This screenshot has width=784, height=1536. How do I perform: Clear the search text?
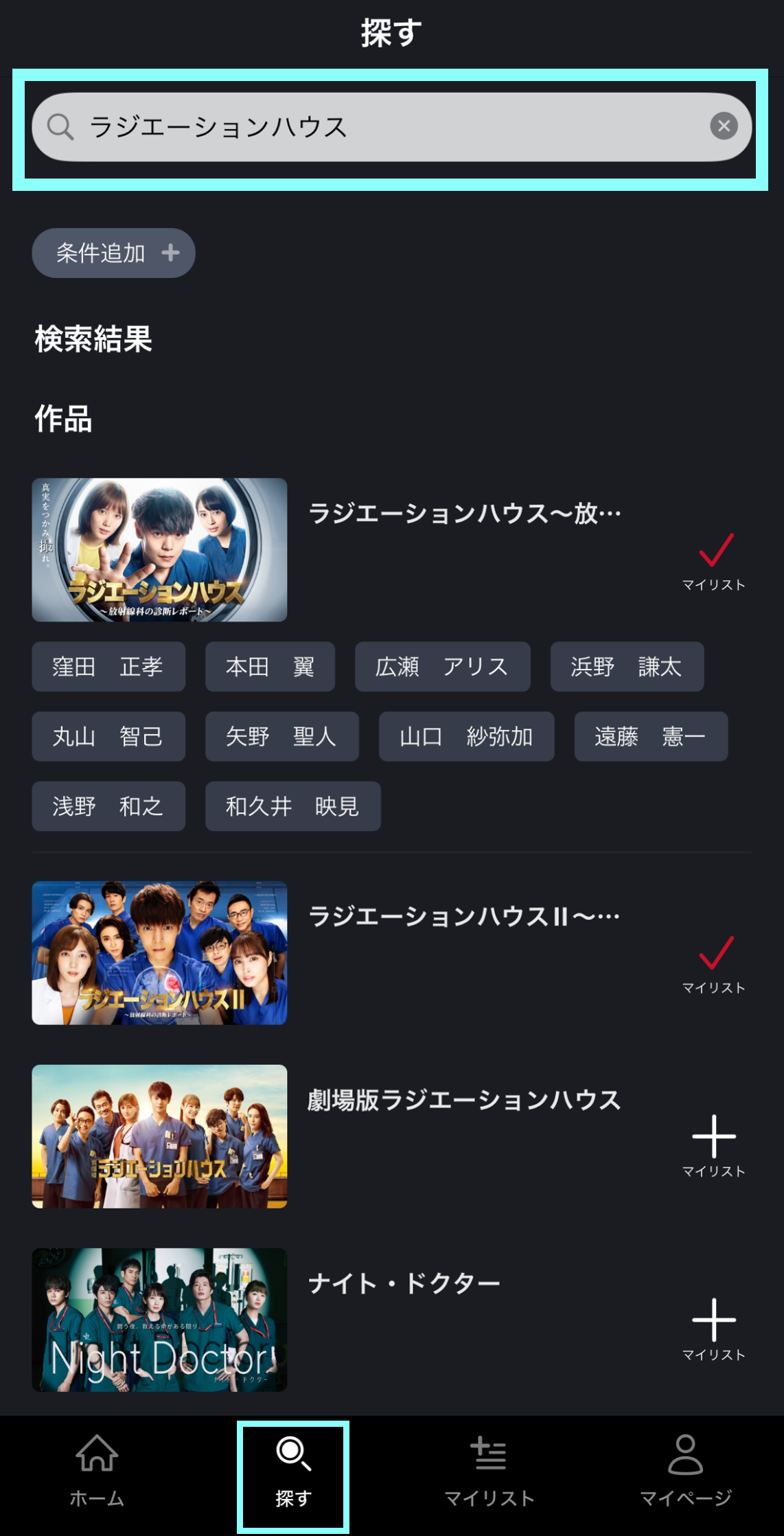pyautogui.click(x=724, y=126)
